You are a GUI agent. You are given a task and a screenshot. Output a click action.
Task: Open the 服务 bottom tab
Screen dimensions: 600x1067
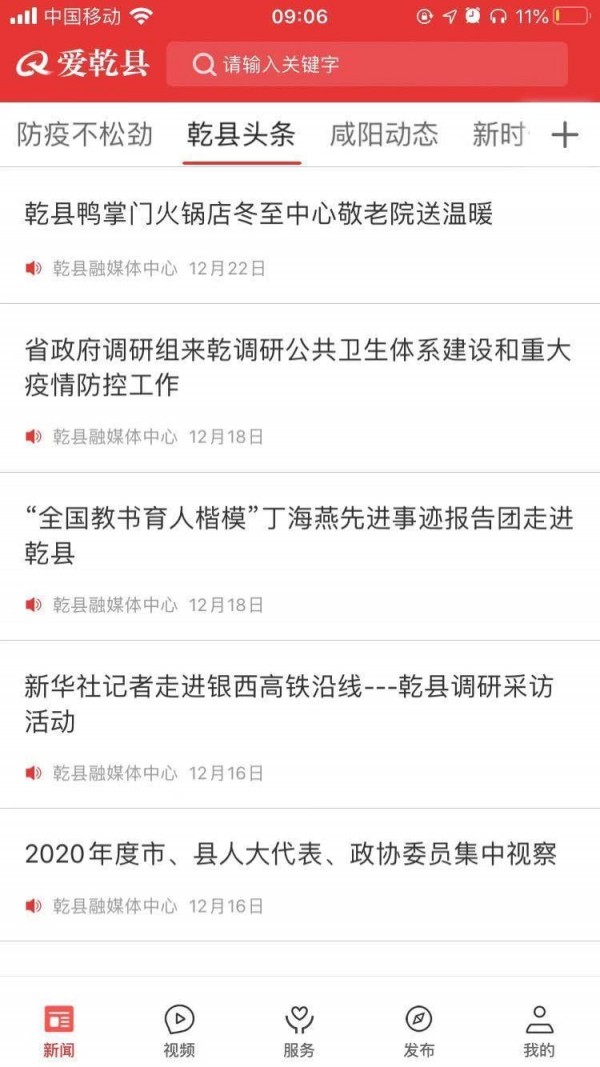299,1031
